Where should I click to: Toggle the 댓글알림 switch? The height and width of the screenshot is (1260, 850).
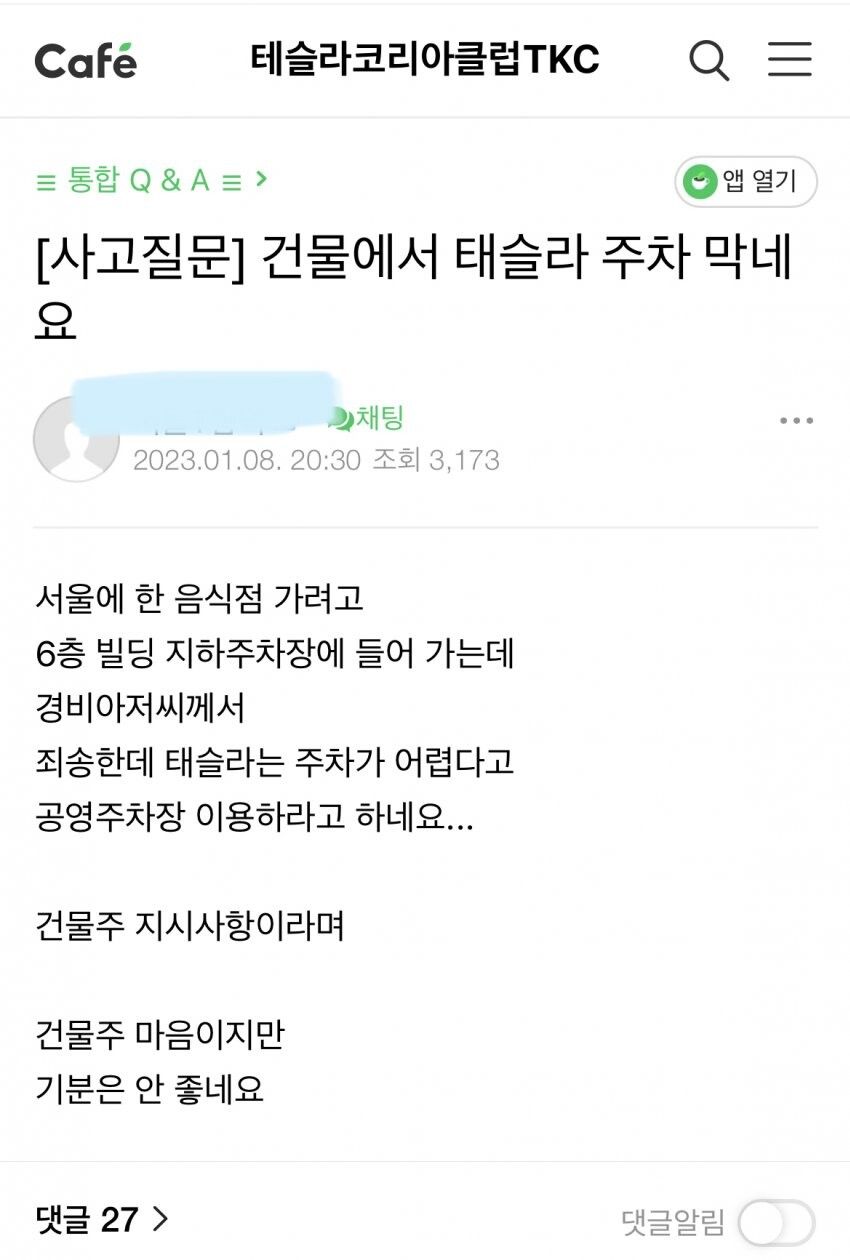pos(777,1222)
